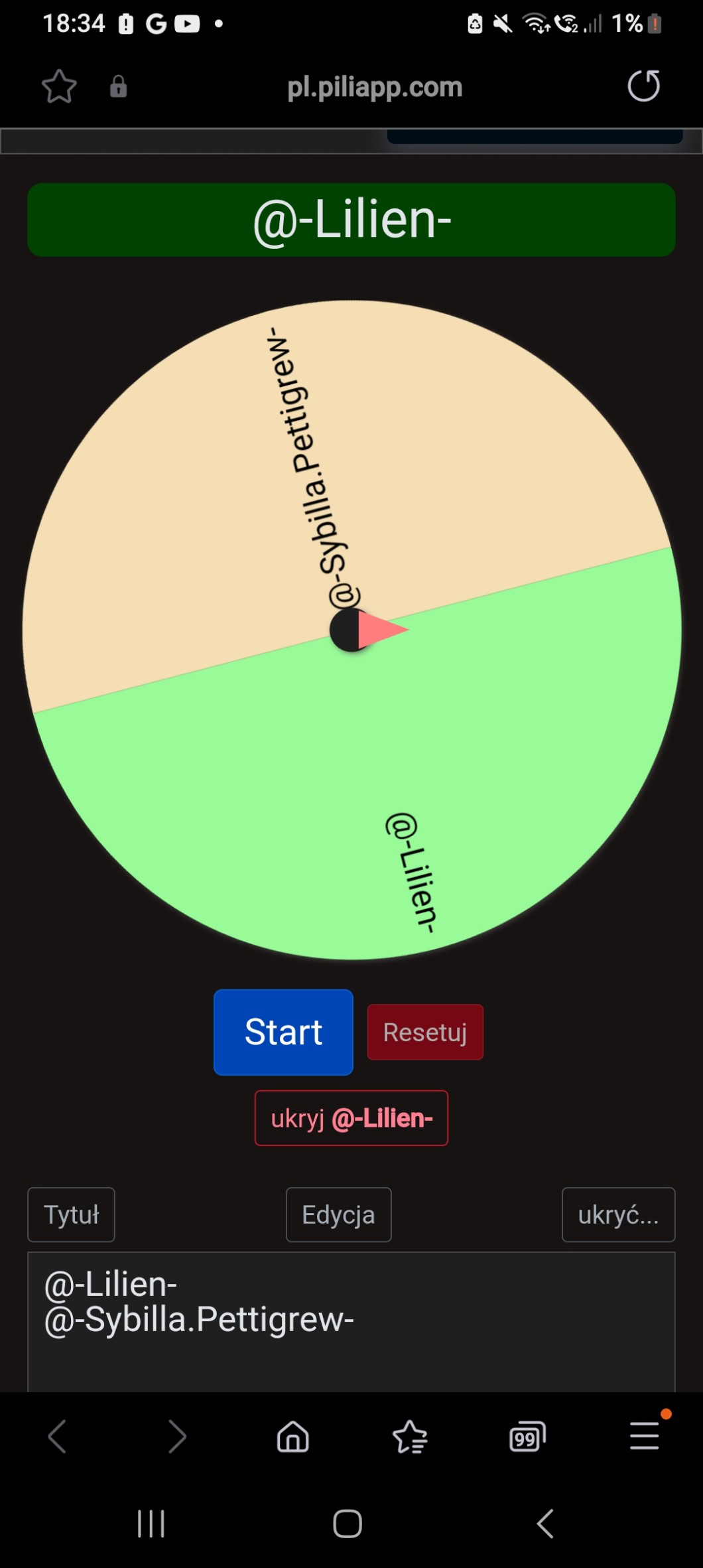Edit the names list text box
703x1568 pixels.
click(351, 1322)
